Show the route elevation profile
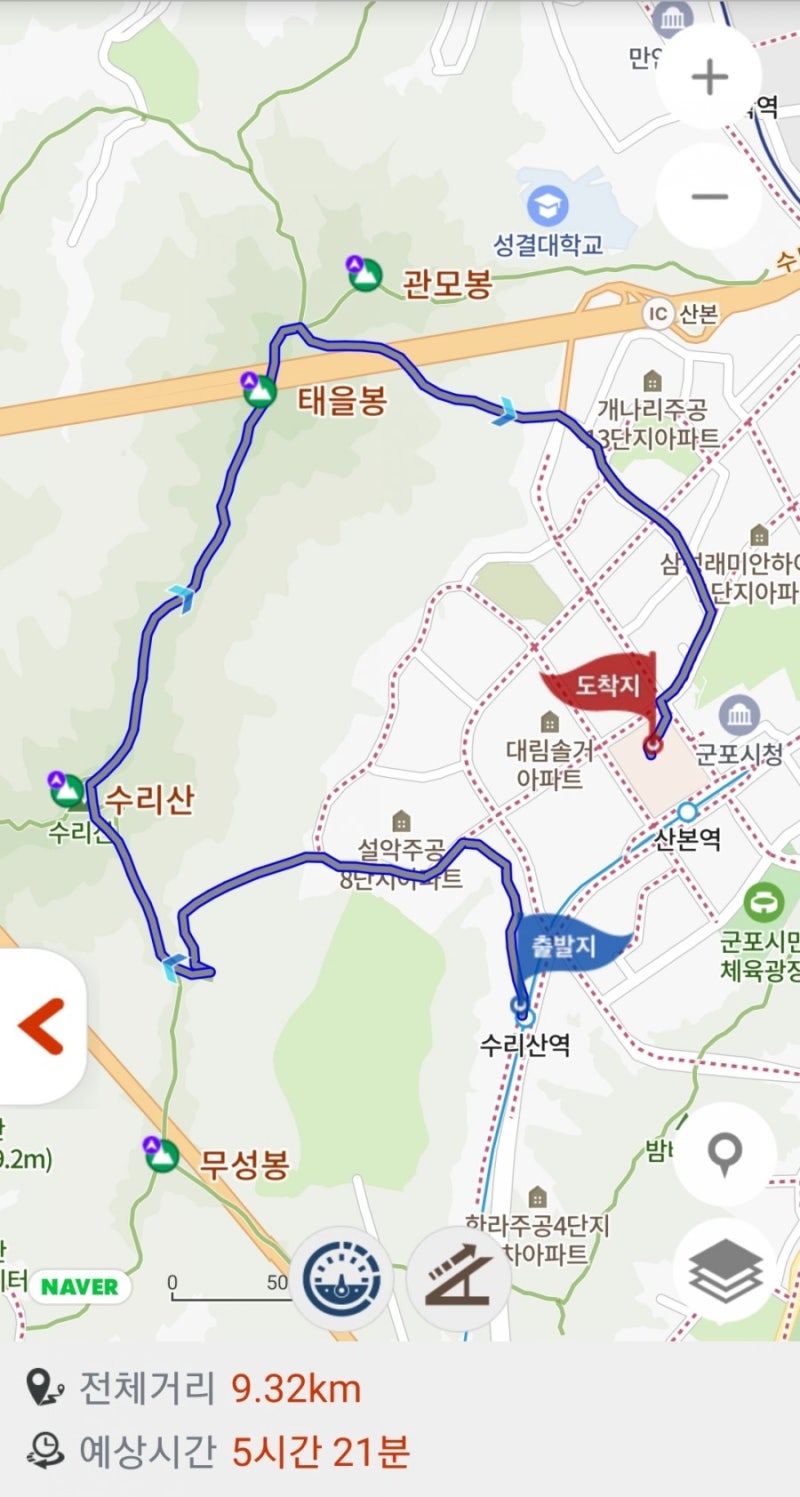The width and height of the screenshot is (800, 1497). click(x=458, y=1278)
